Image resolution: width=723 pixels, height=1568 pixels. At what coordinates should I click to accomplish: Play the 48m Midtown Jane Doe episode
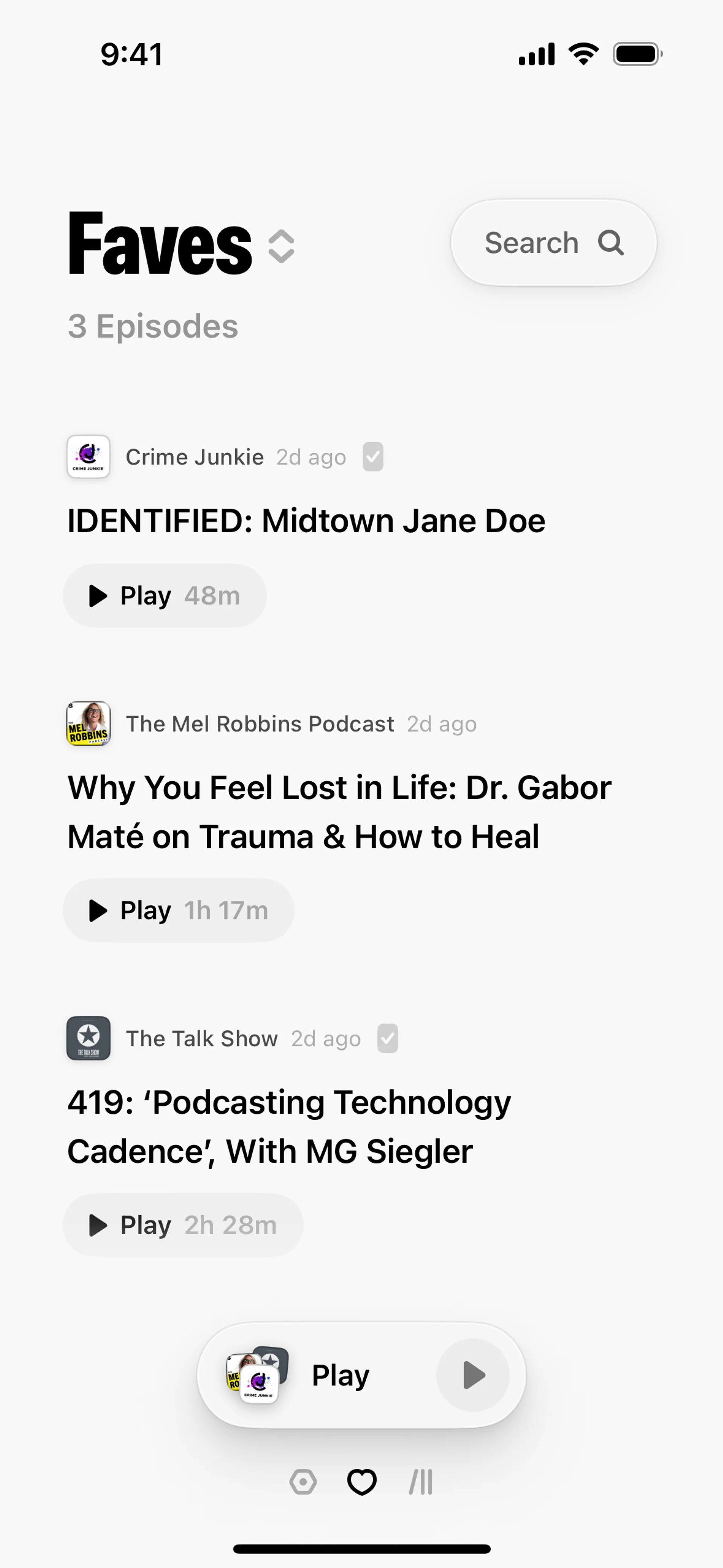[x=164, y=595]
